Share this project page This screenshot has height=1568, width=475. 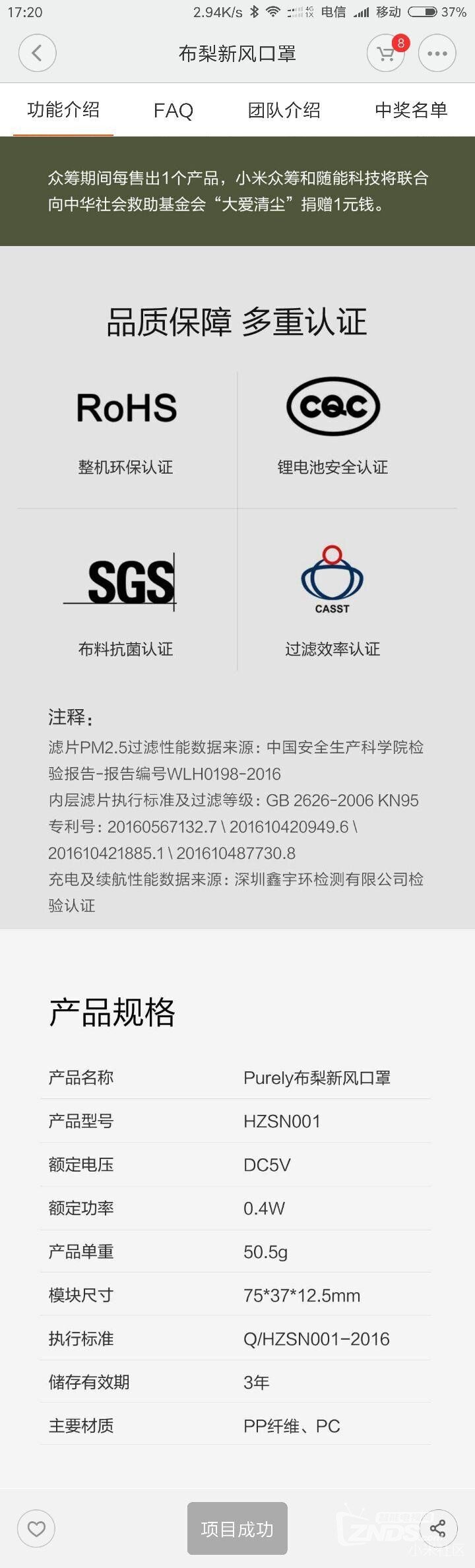pos(438,1528)
